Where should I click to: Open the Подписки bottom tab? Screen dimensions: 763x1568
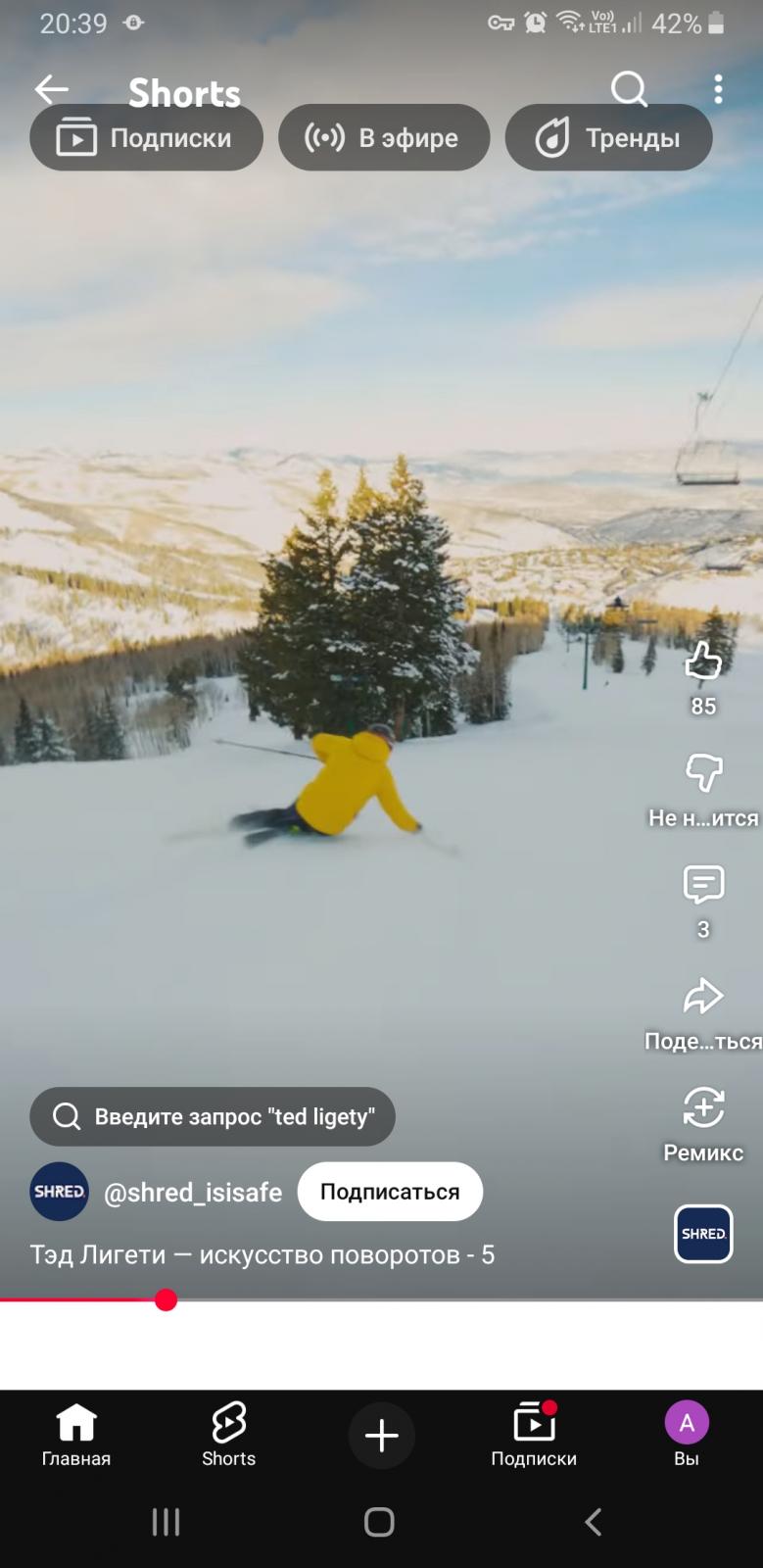(x=534, y=1435)
